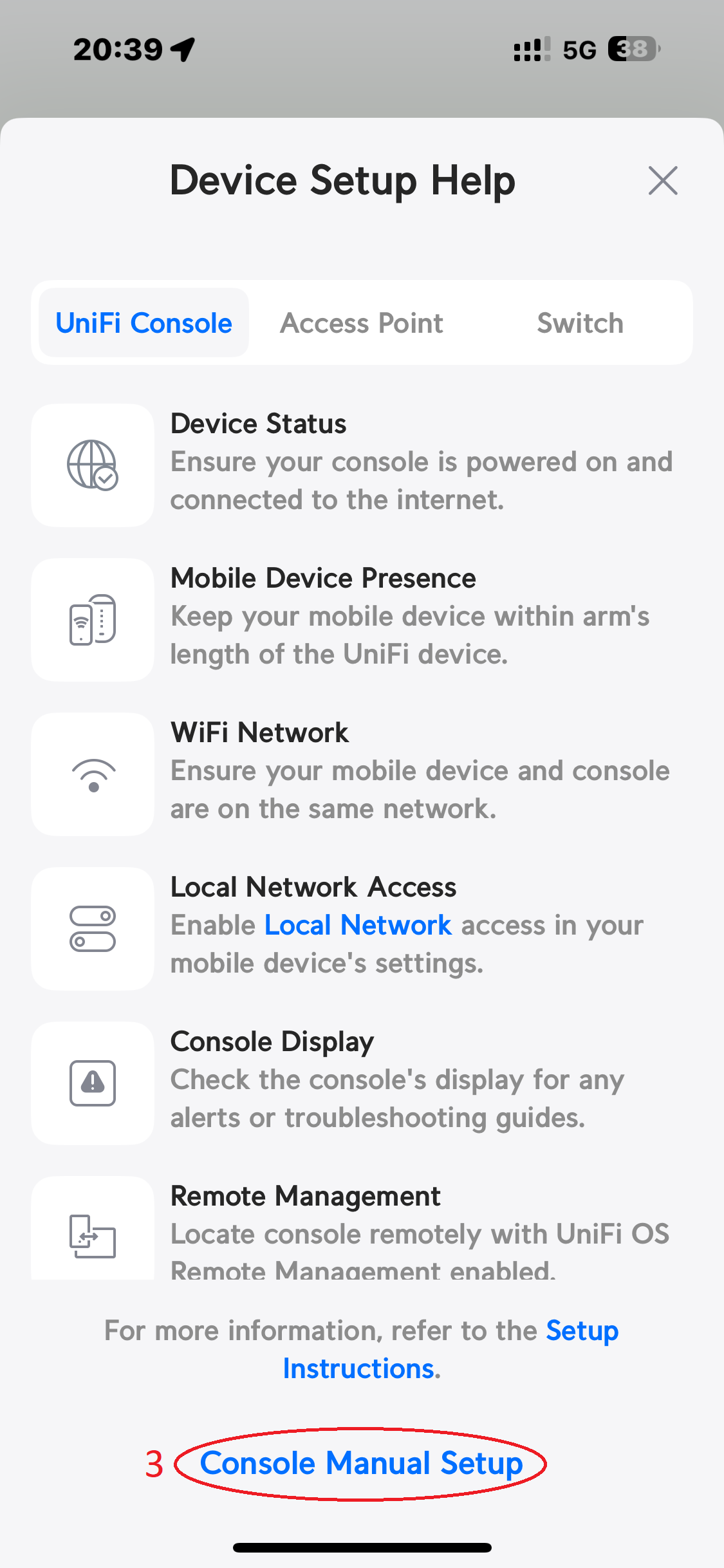Viewport: 724px width, 1568px height.
Task: Open the Setup Instructions link
Action: click(x=450, y=1349)
